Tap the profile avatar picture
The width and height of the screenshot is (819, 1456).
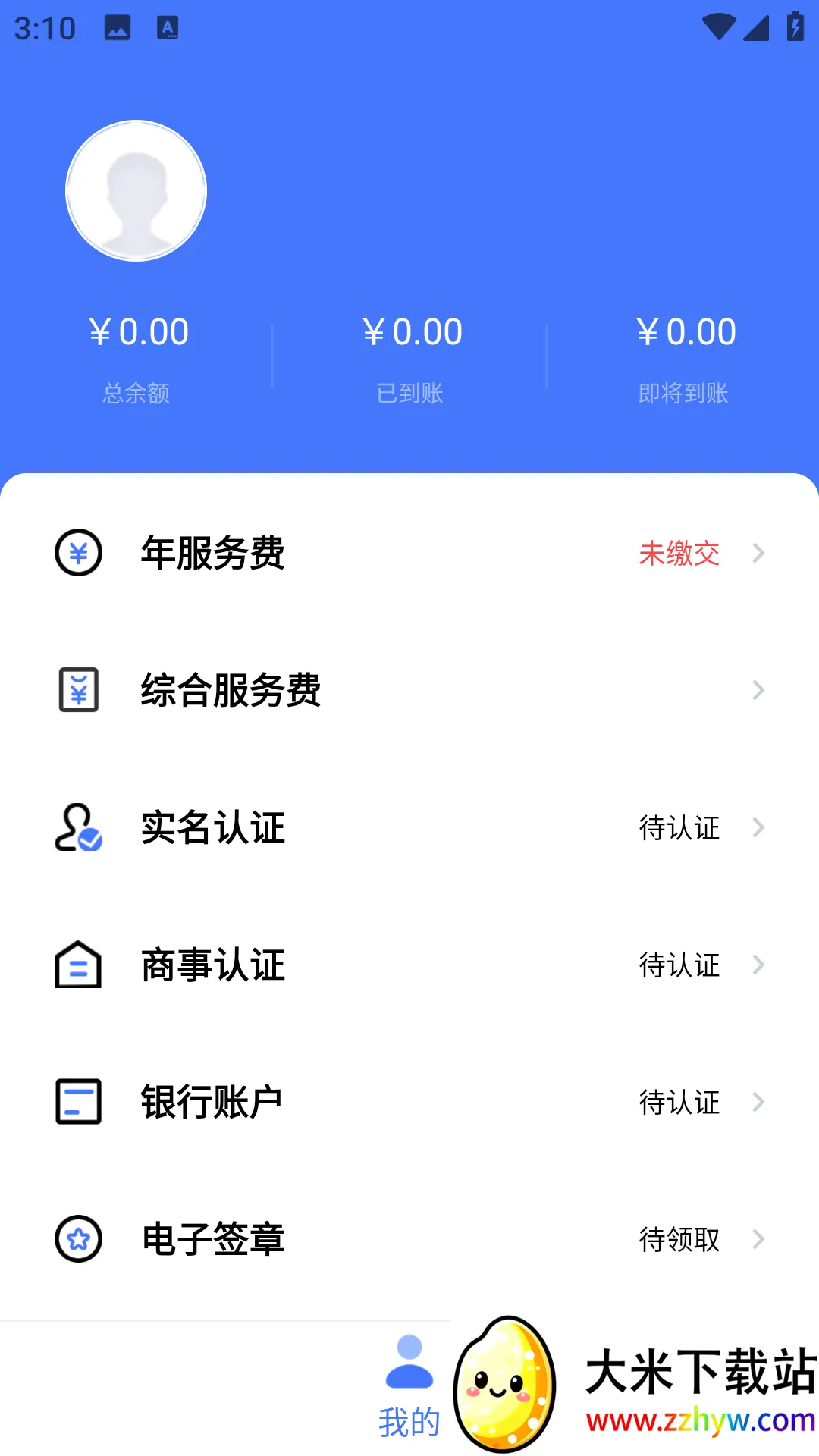click(136, 191)
